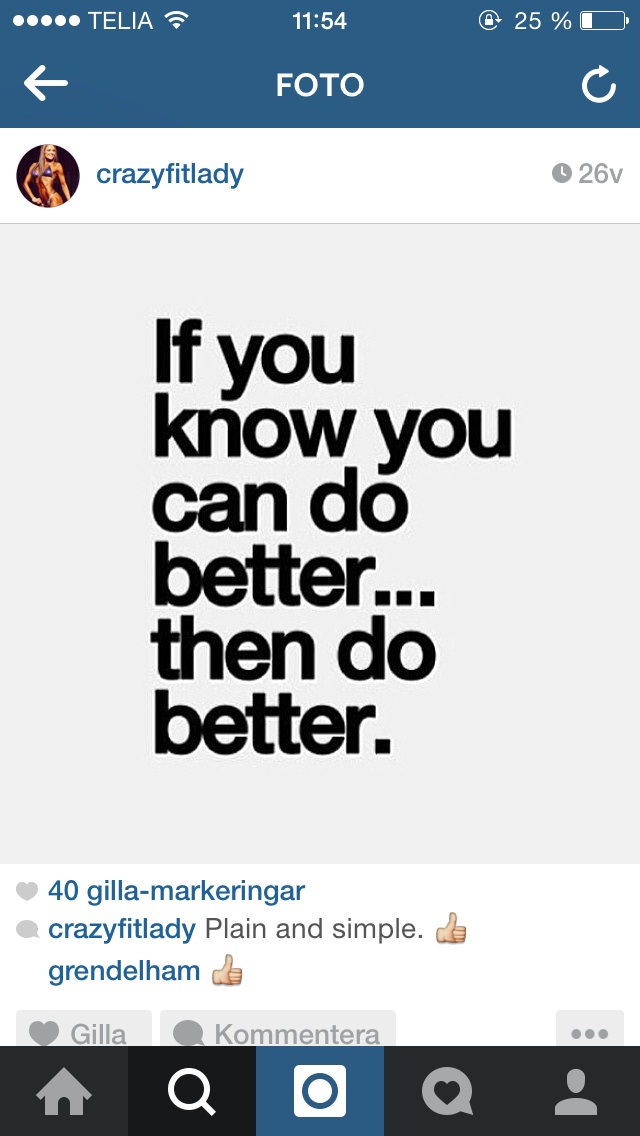View the 40 gilla-markeringar likes list
The width and height of the screenshot is (640, 1136).
(177, 890)
